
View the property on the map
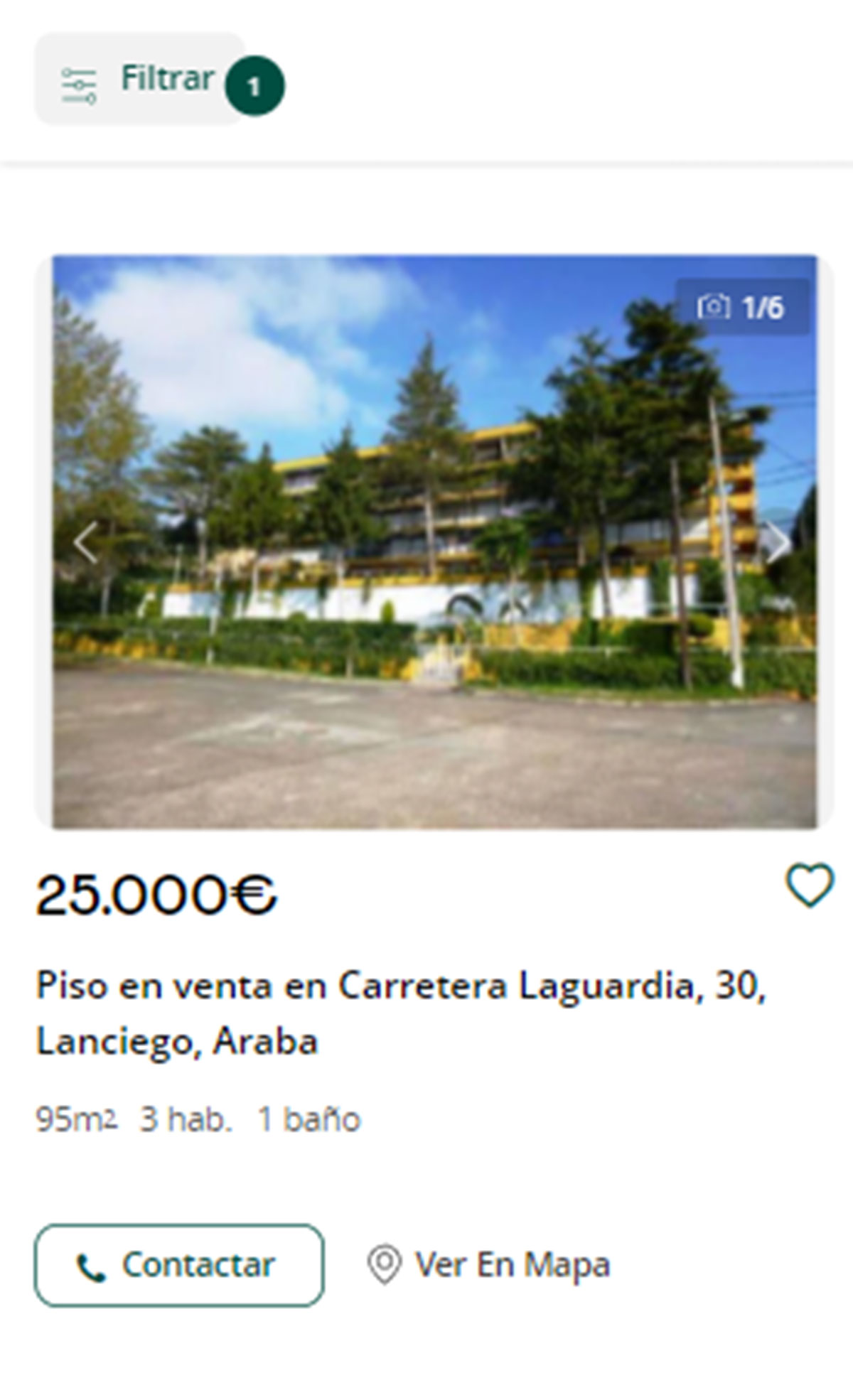coord(489,1266)
